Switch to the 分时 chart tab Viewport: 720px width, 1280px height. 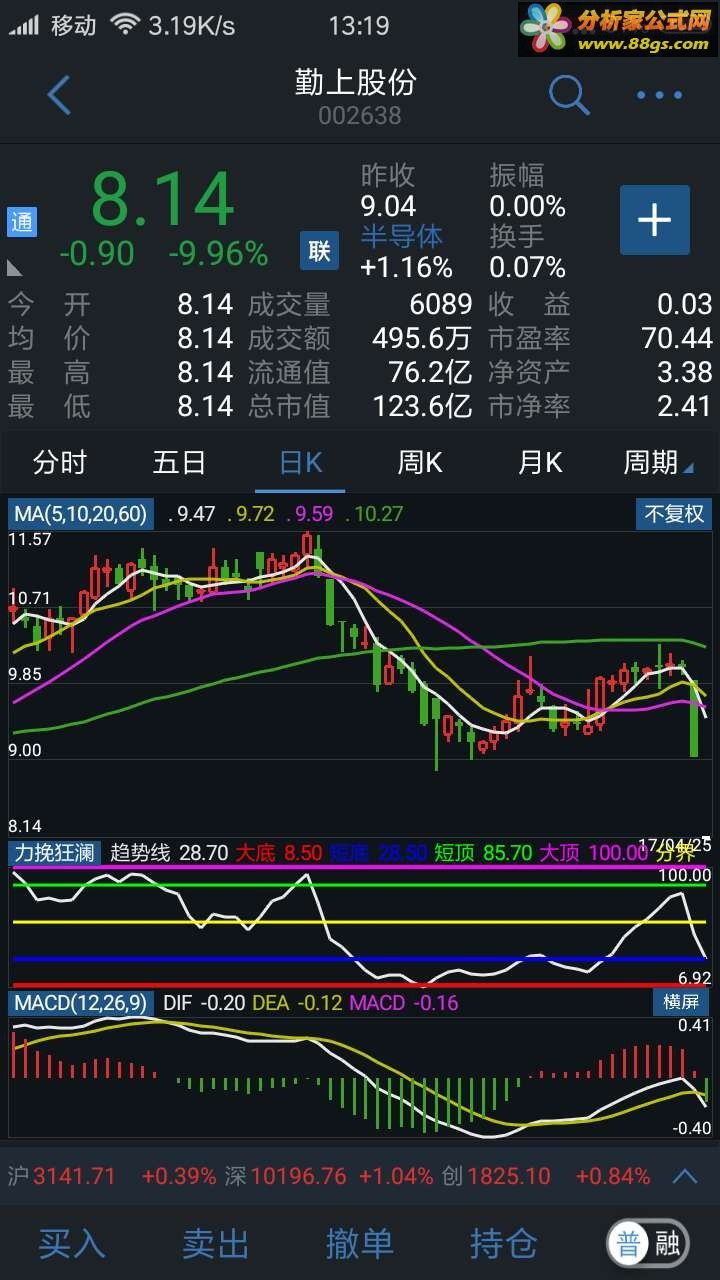60,463
